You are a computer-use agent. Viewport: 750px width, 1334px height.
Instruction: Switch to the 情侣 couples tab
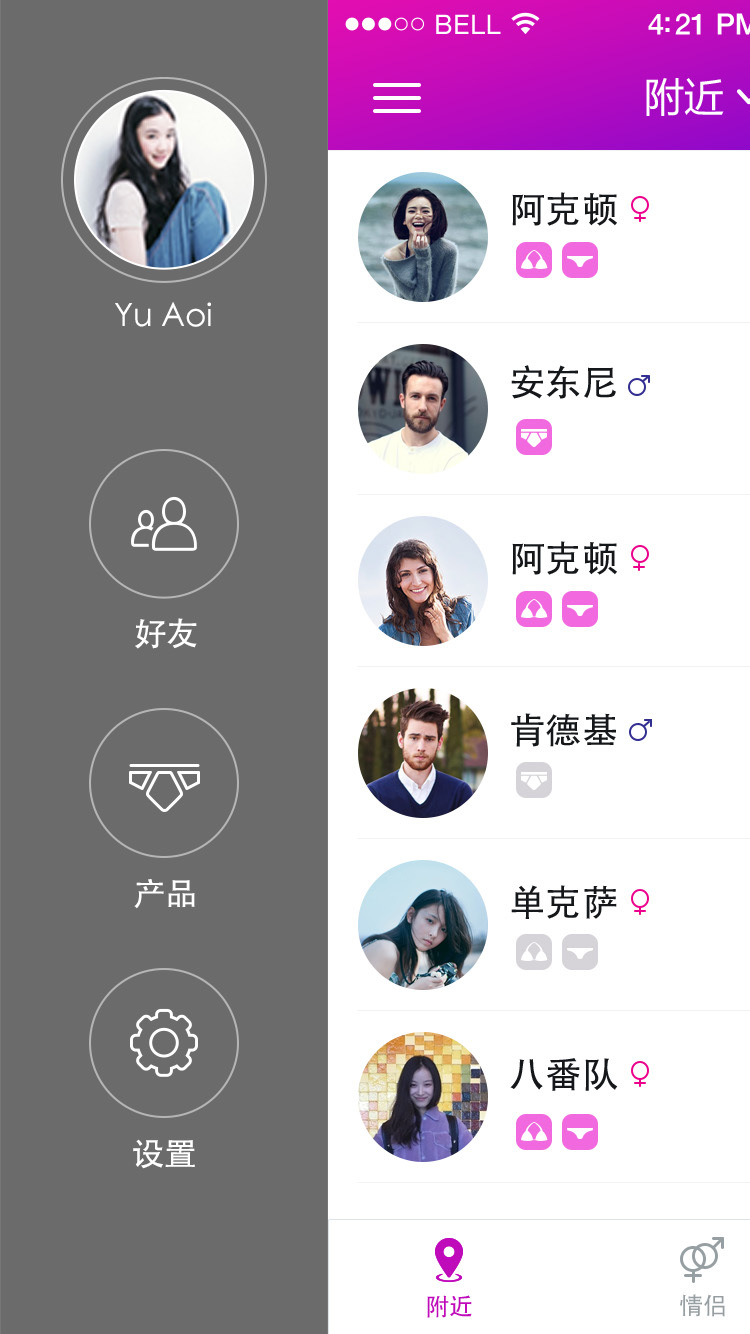tap(702, 1277)
